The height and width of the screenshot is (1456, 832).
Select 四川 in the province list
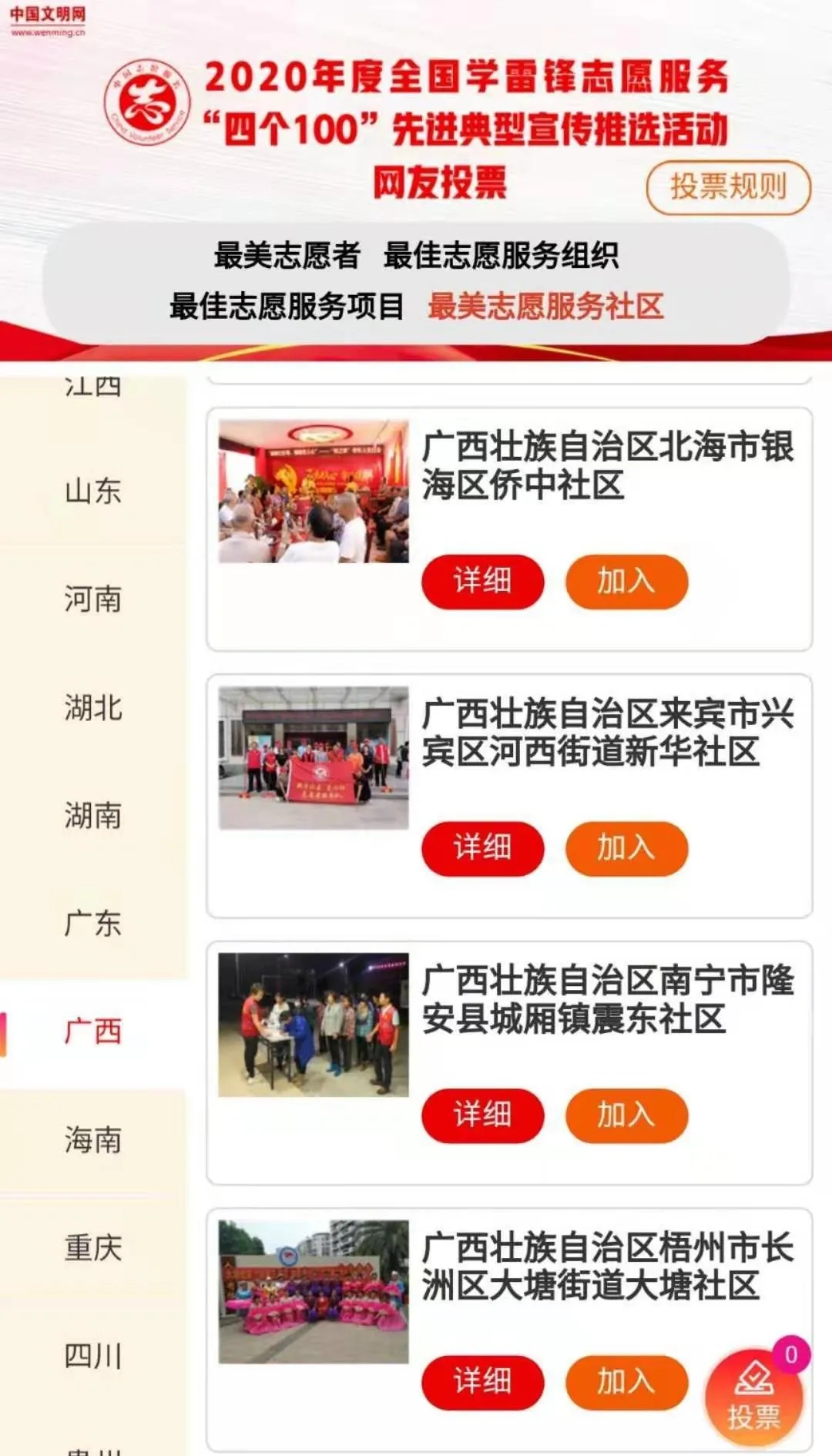(93, 1356)
